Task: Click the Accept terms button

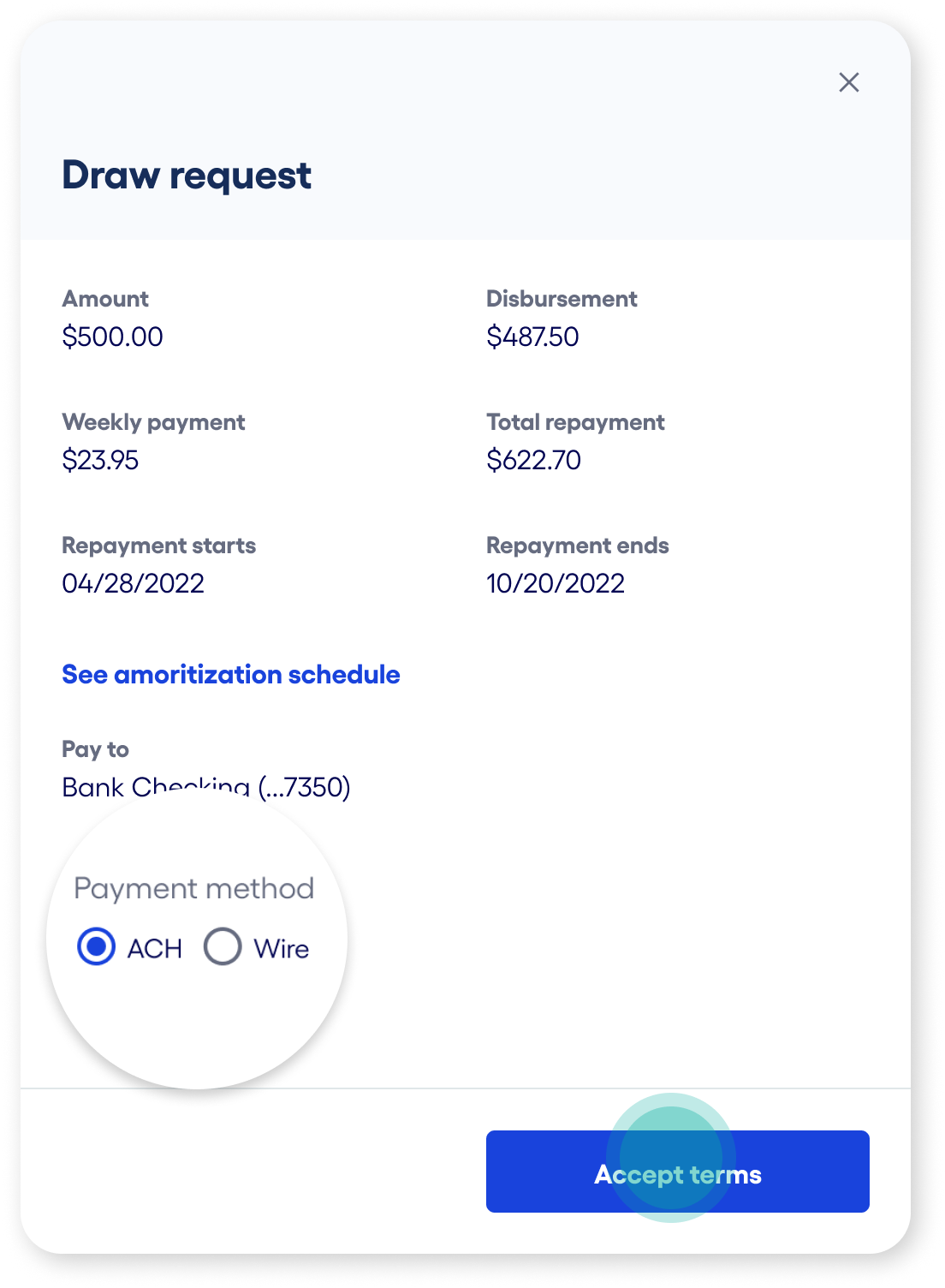Action: coord(678,1172)
